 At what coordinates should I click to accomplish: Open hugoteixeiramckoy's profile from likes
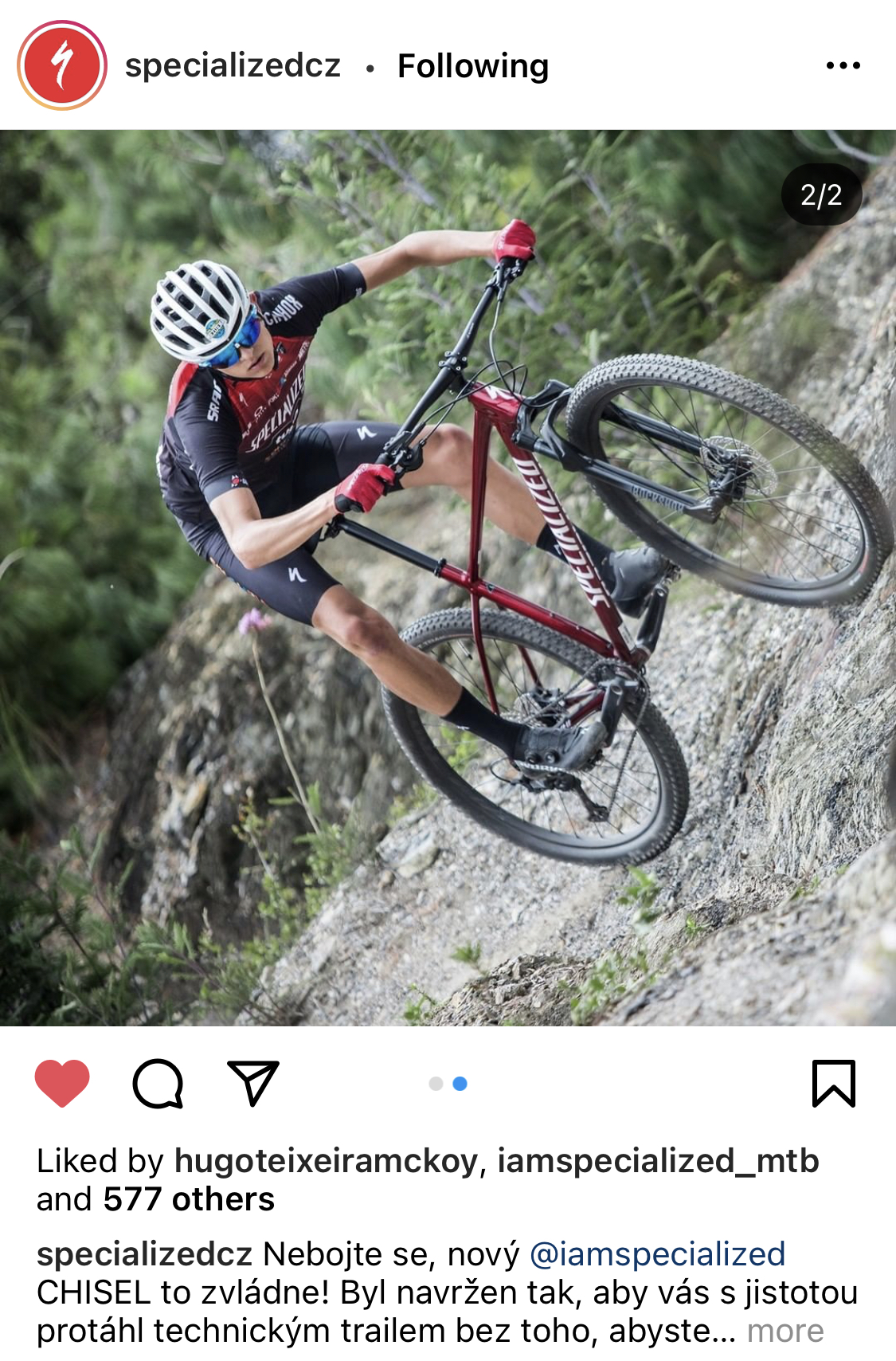click(x=327, y=1161)
